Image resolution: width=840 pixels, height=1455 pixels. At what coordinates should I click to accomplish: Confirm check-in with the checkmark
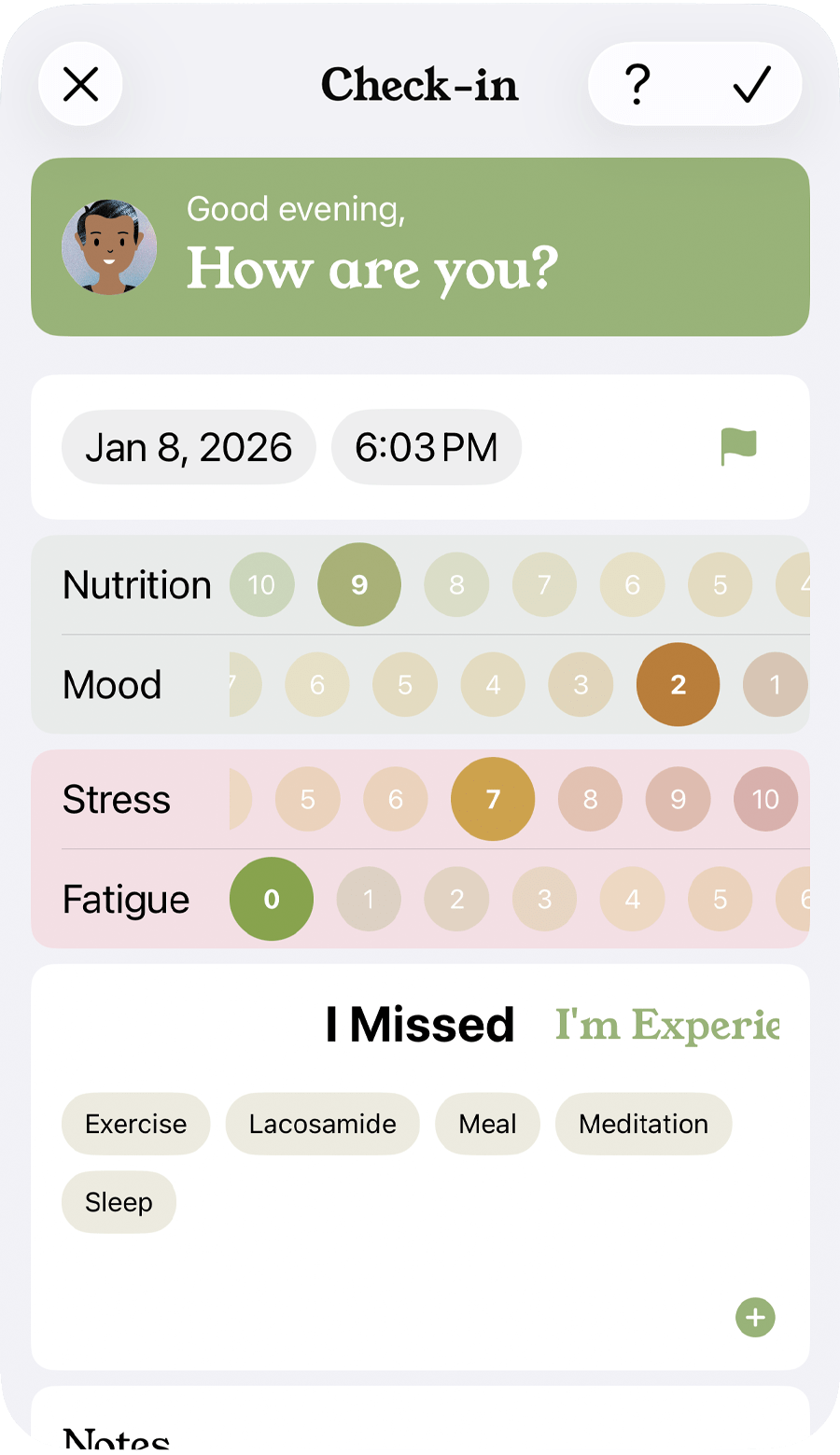click(x=751, y=85)
